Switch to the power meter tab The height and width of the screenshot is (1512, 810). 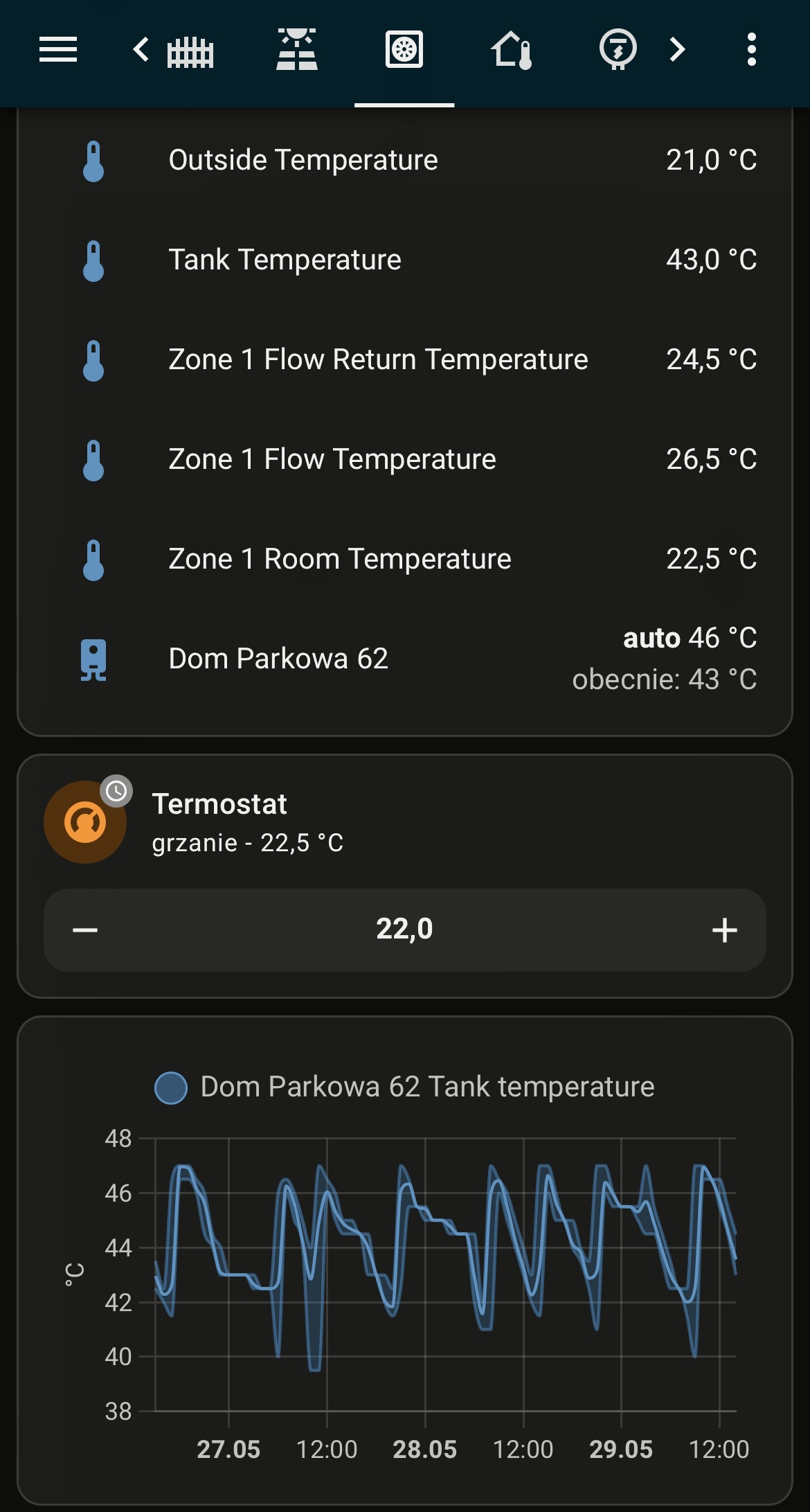point(618,50)
